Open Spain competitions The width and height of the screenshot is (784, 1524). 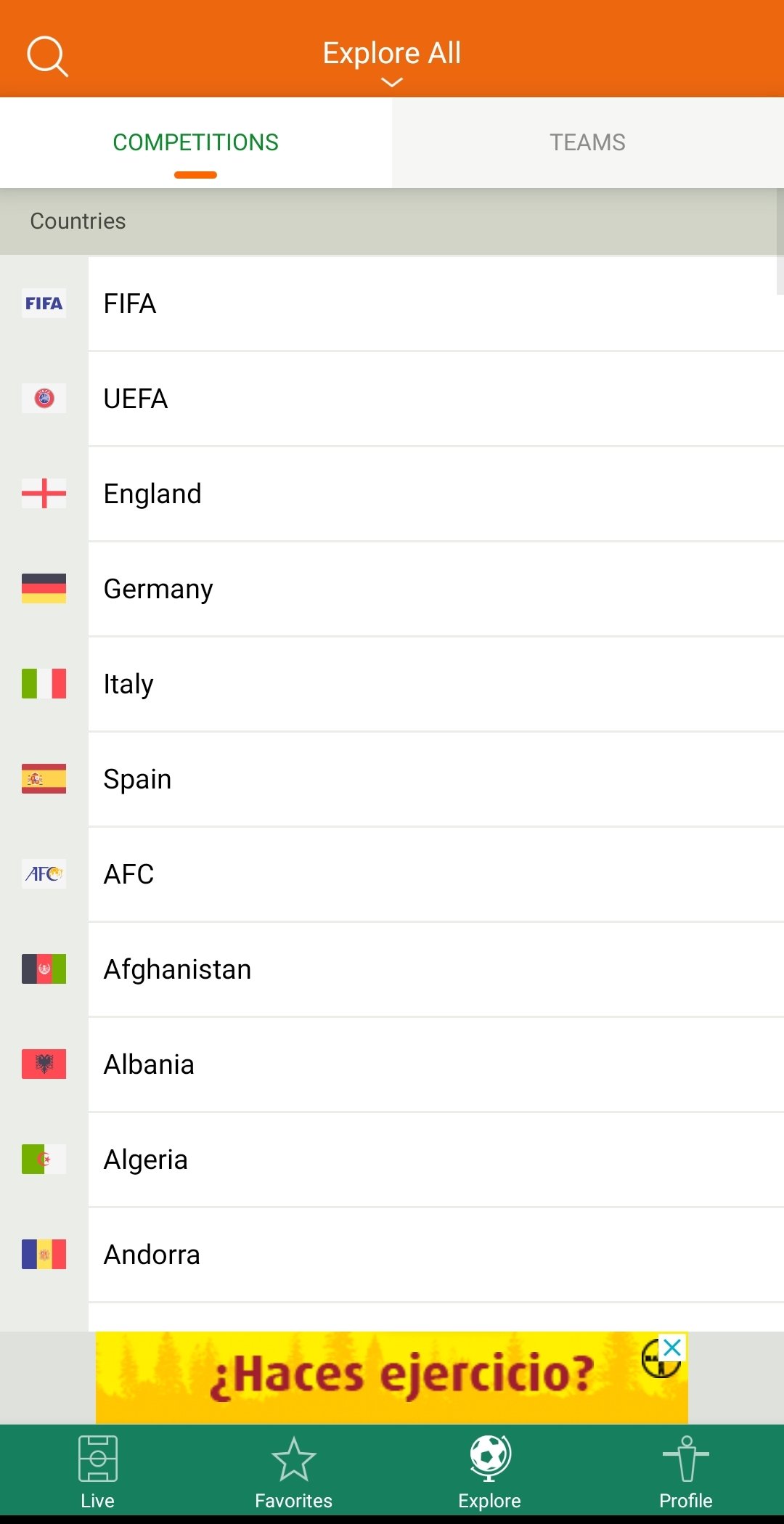[392, 779]
